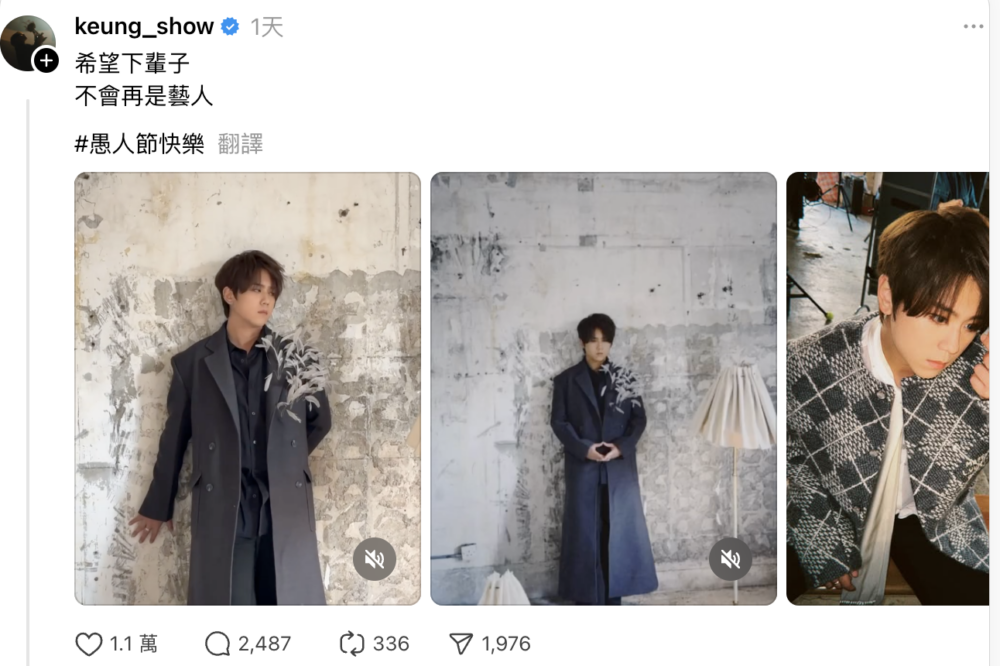The image size is (1000, 666).
Task: Open the first photo against the peeling wall
Action: pyautogui.click(x=247, y=388)
